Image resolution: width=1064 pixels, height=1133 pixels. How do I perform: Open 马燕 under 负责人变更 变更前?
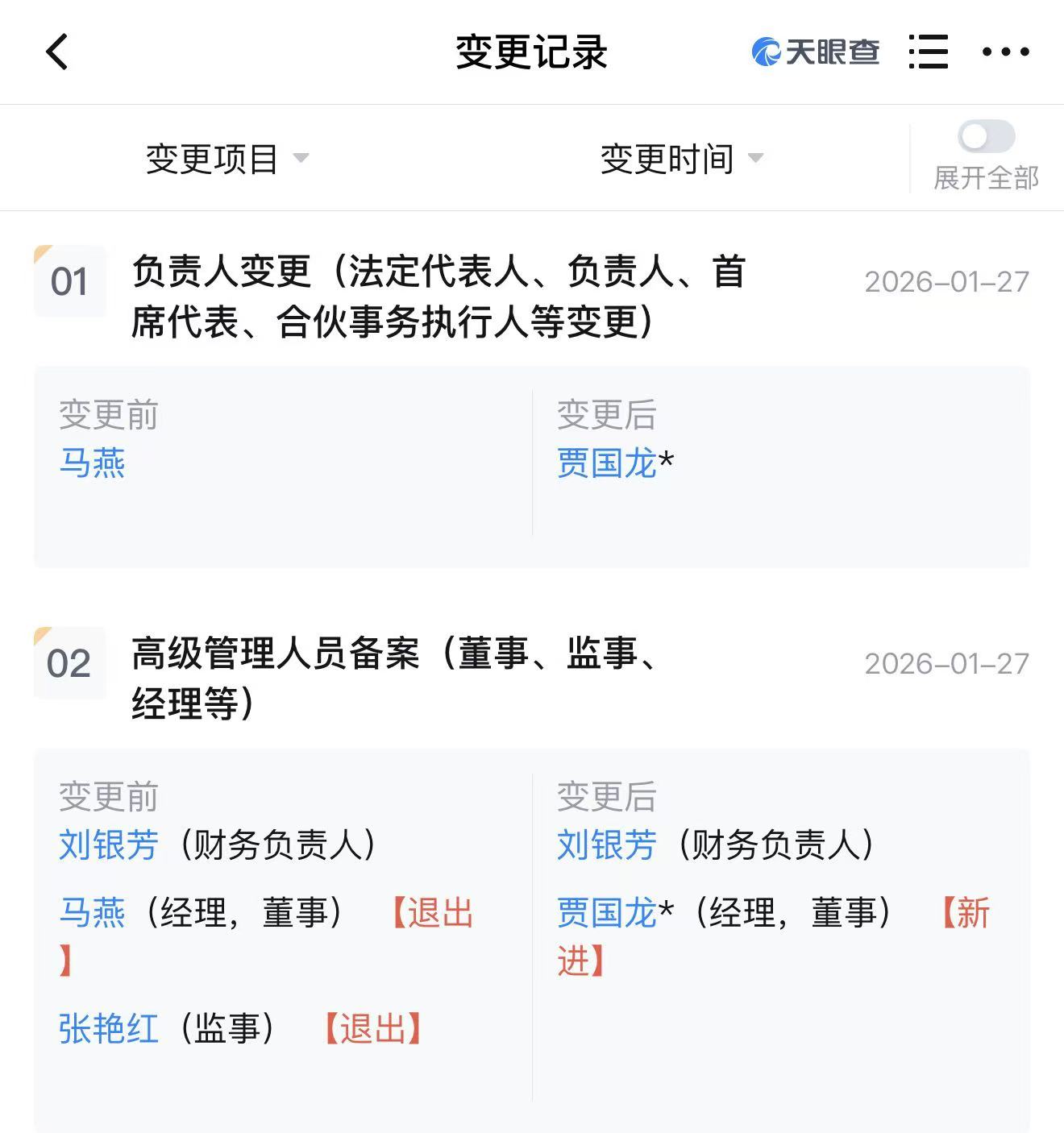click(93, 463)
